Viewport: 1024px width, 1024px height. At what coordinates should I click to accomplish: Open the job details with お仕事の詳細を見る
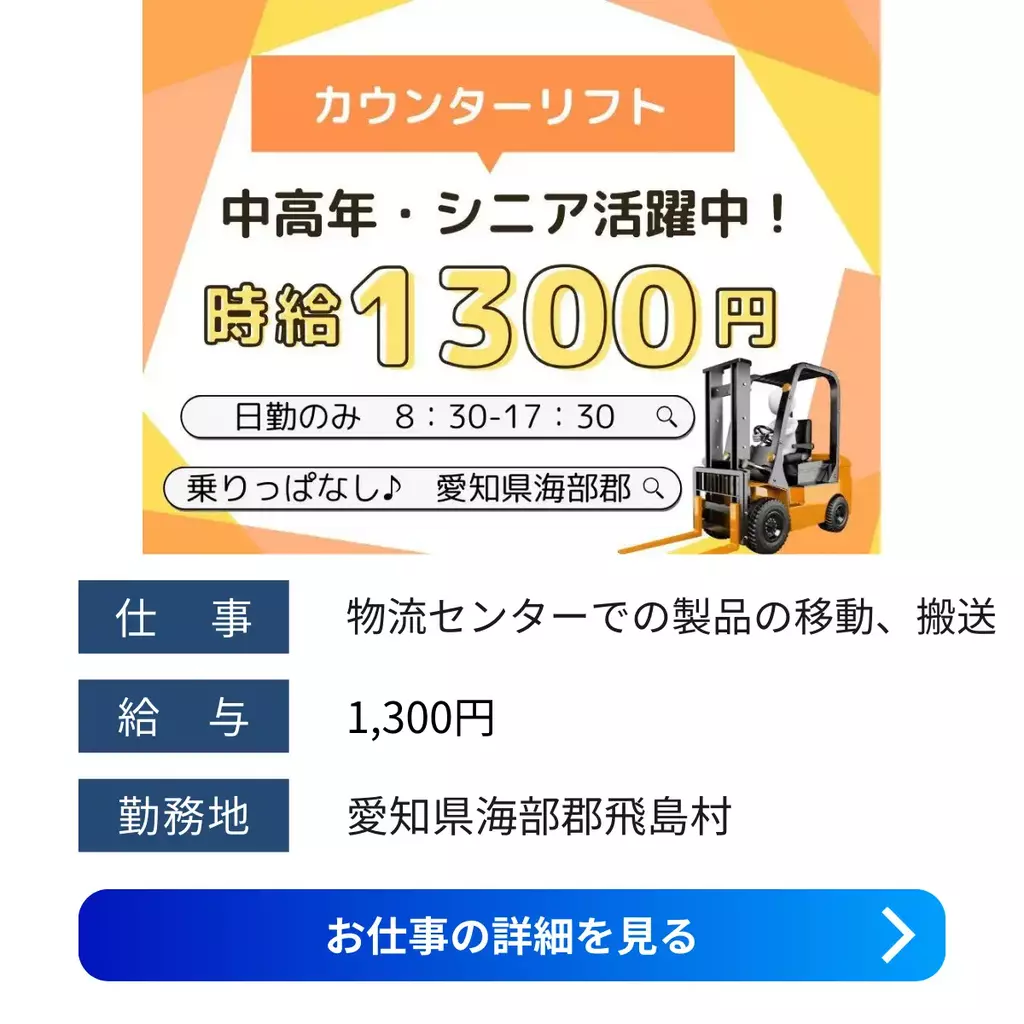[x=511, y=935]
